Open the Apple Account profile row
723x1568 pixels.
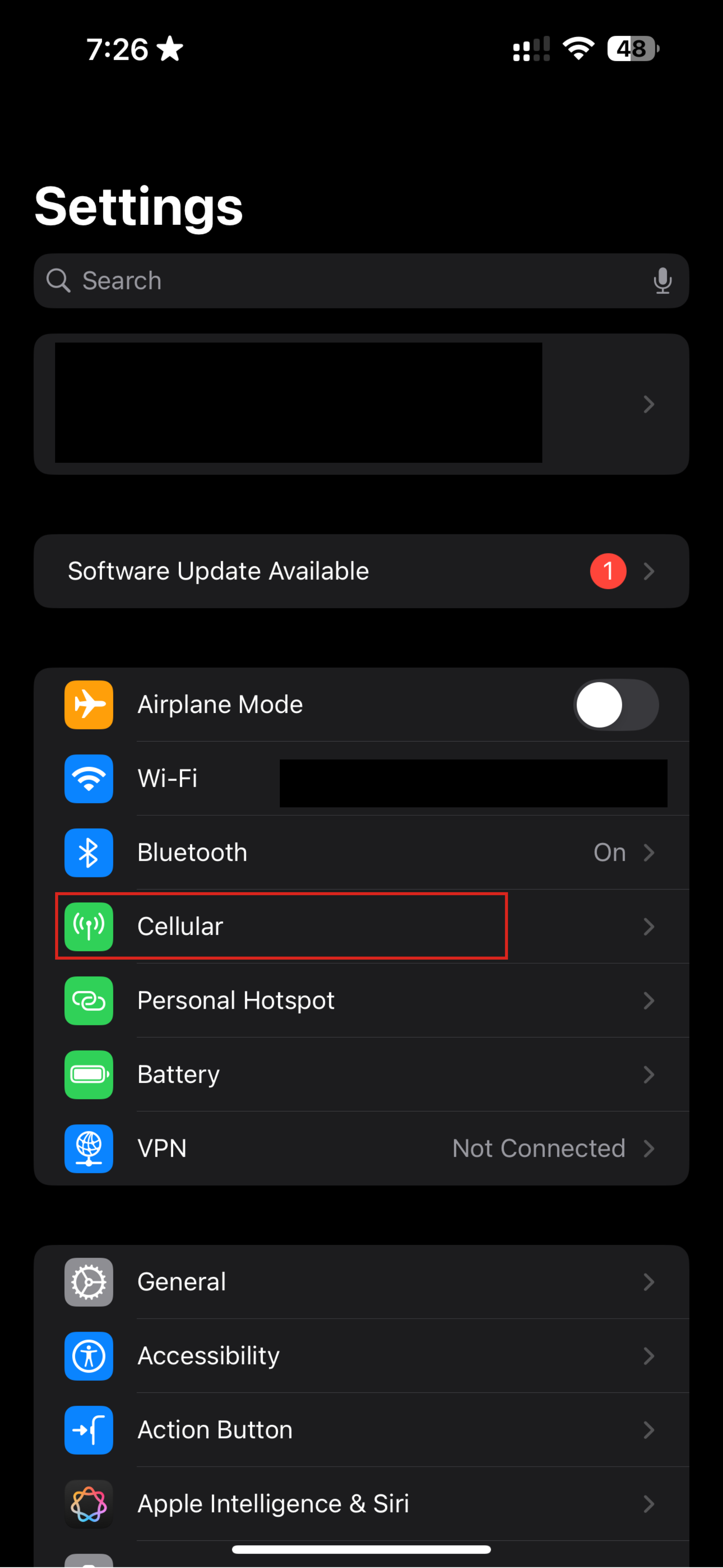click(x=360, y=404)
